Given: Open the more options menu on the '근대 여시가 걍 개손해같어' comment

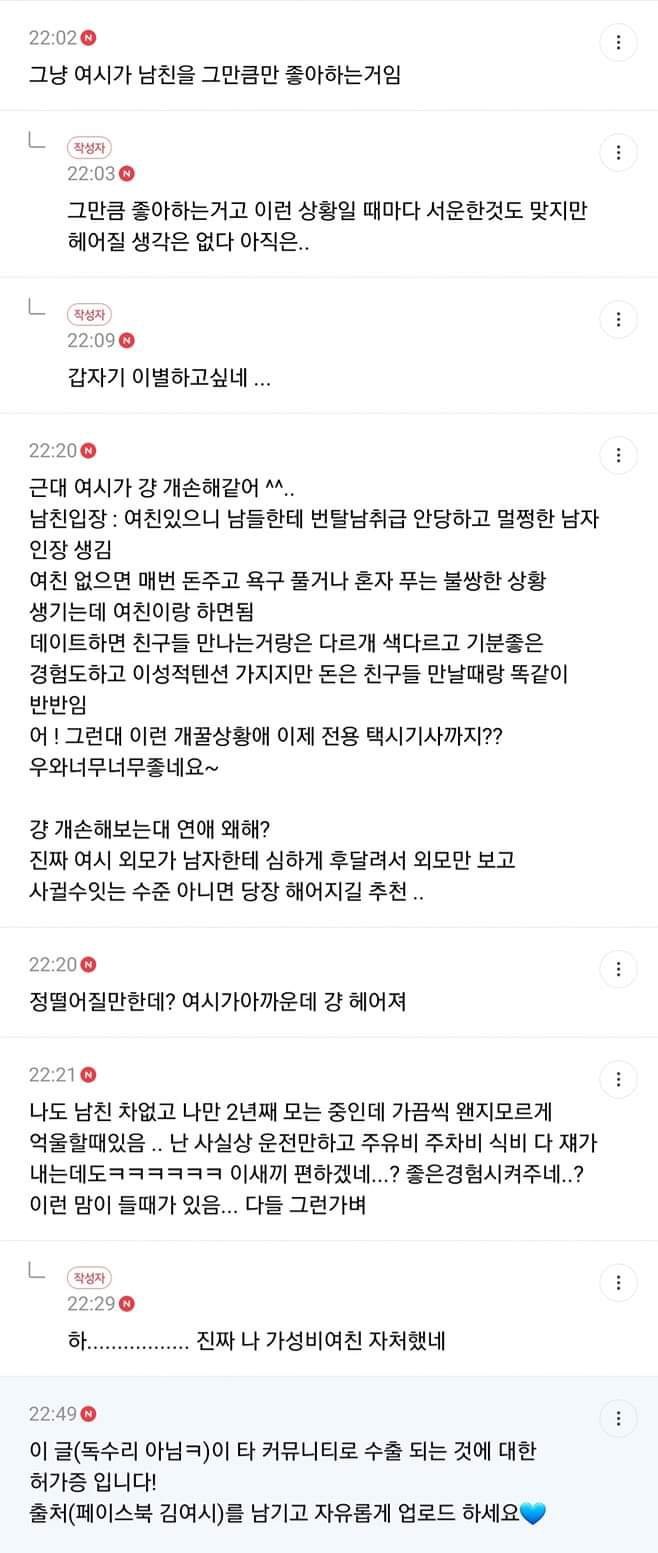Looking at the screenshot, I should (619, 455).
